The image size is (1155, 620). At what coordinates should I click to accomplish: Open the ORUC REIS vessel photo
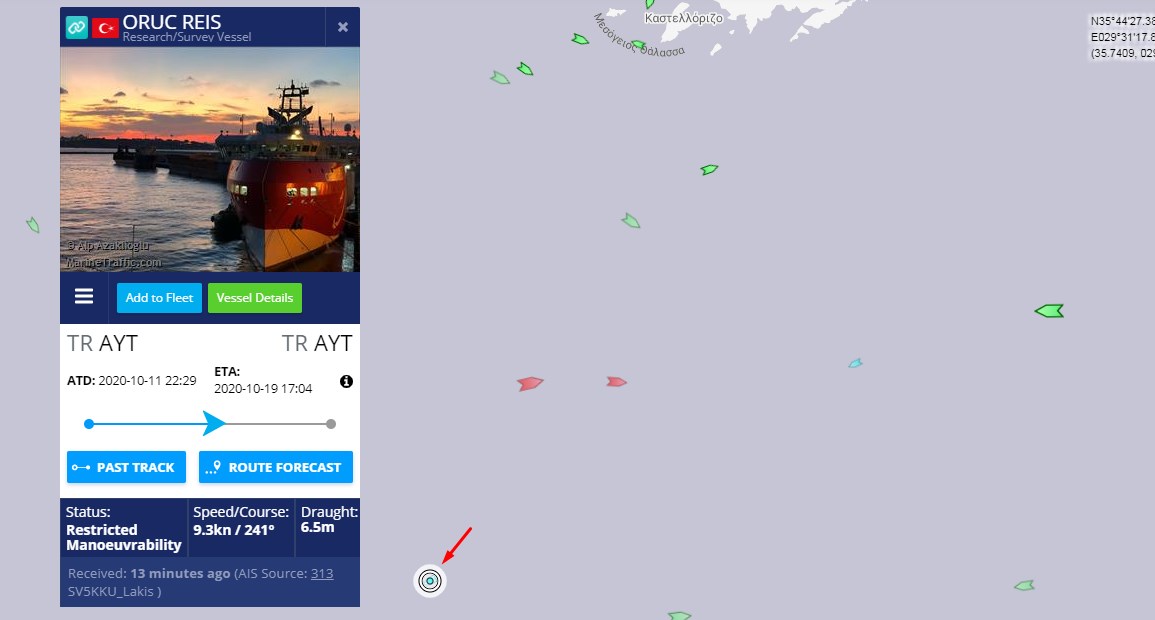click(209, 159)
